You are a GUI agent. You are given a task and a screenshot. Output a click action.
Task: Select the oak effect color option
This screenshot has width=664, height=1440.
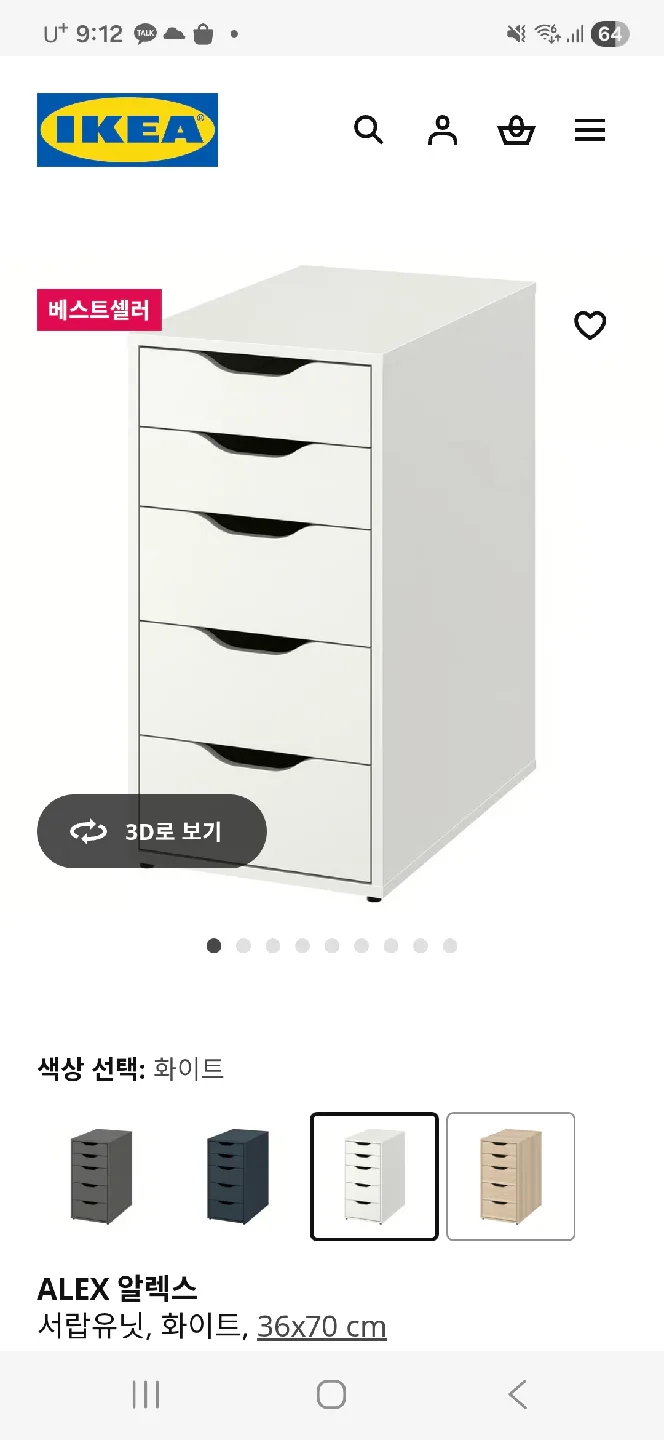point(510,1176)
